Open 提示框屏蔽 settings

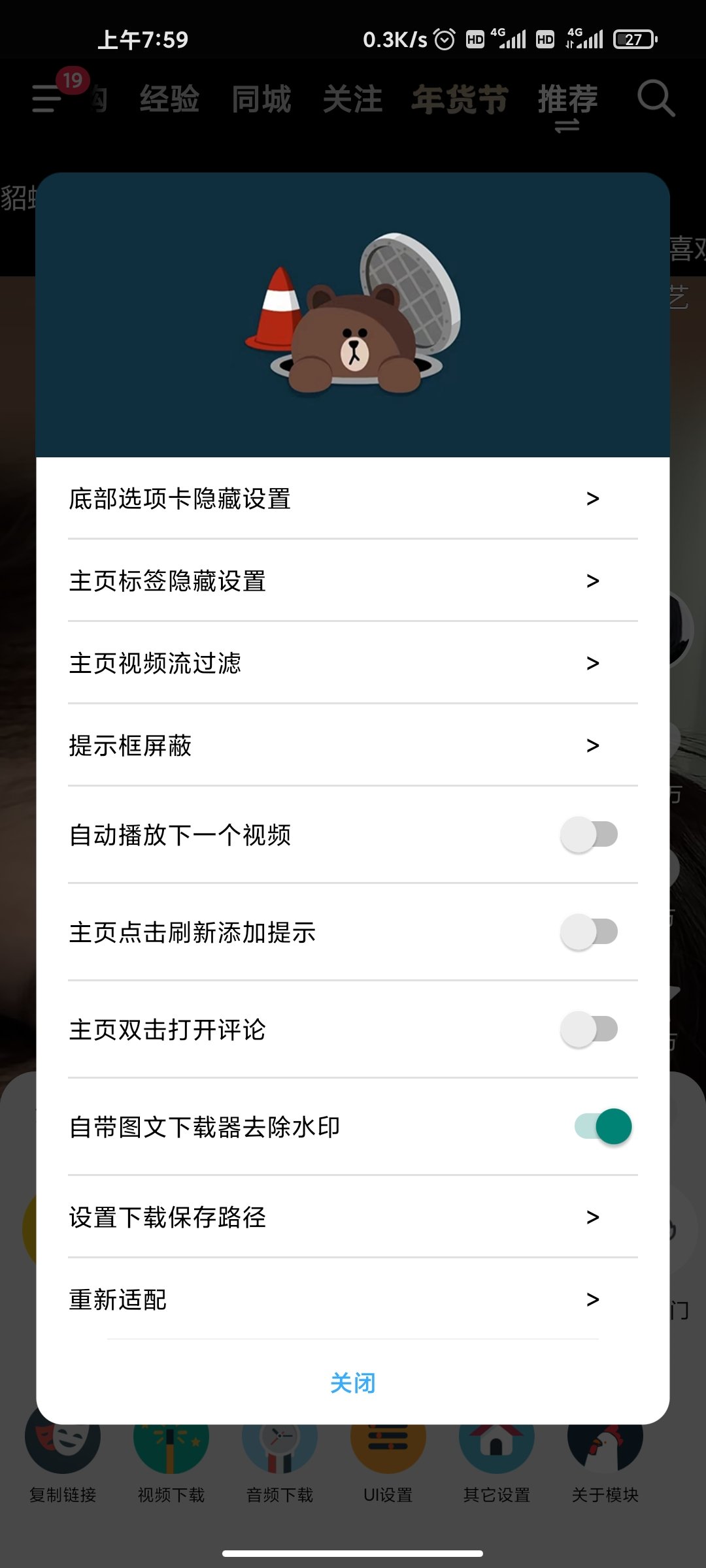[353, 745]
